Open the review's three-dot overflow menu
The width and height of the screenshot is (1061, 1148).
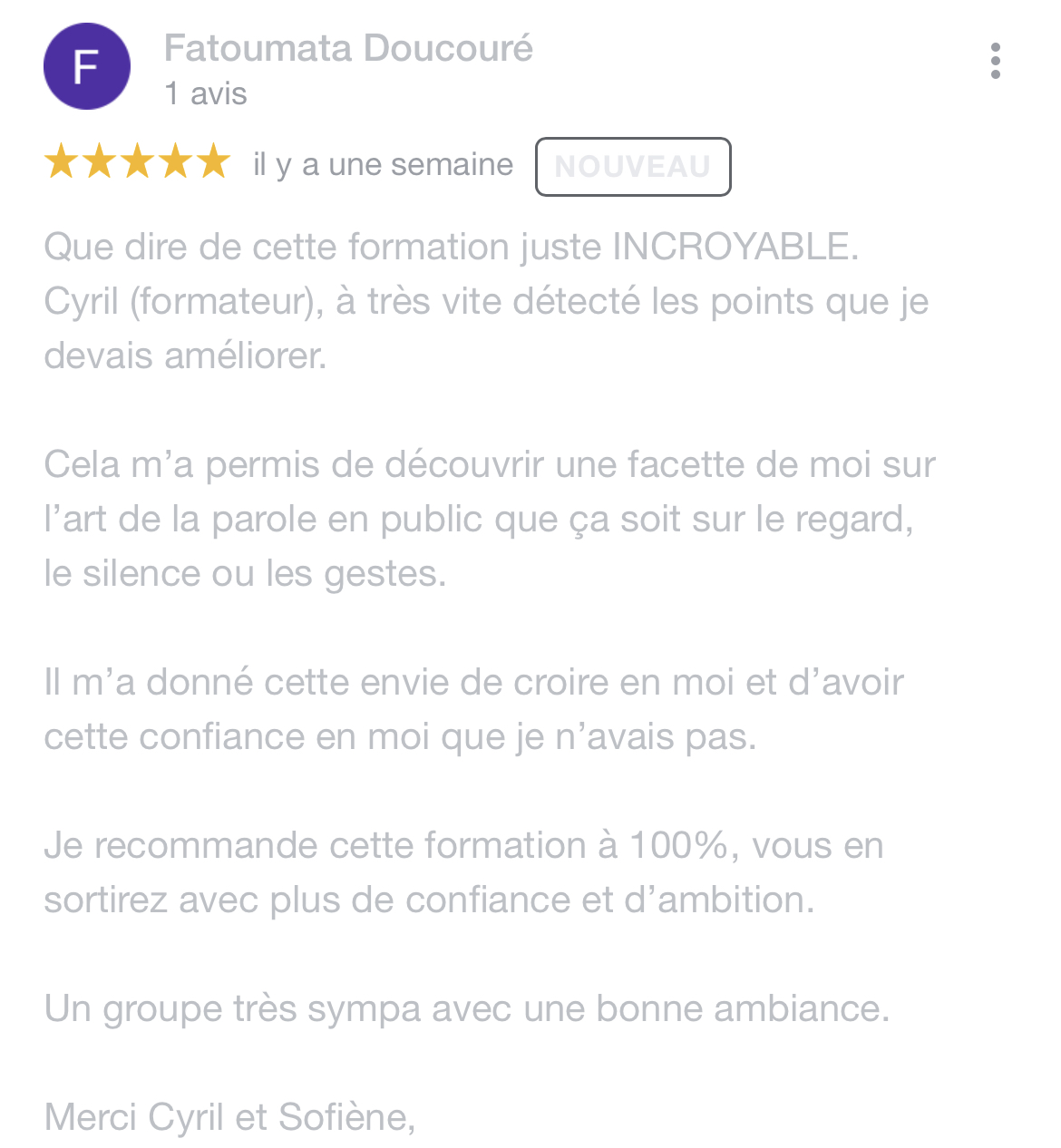coord(995,61)
